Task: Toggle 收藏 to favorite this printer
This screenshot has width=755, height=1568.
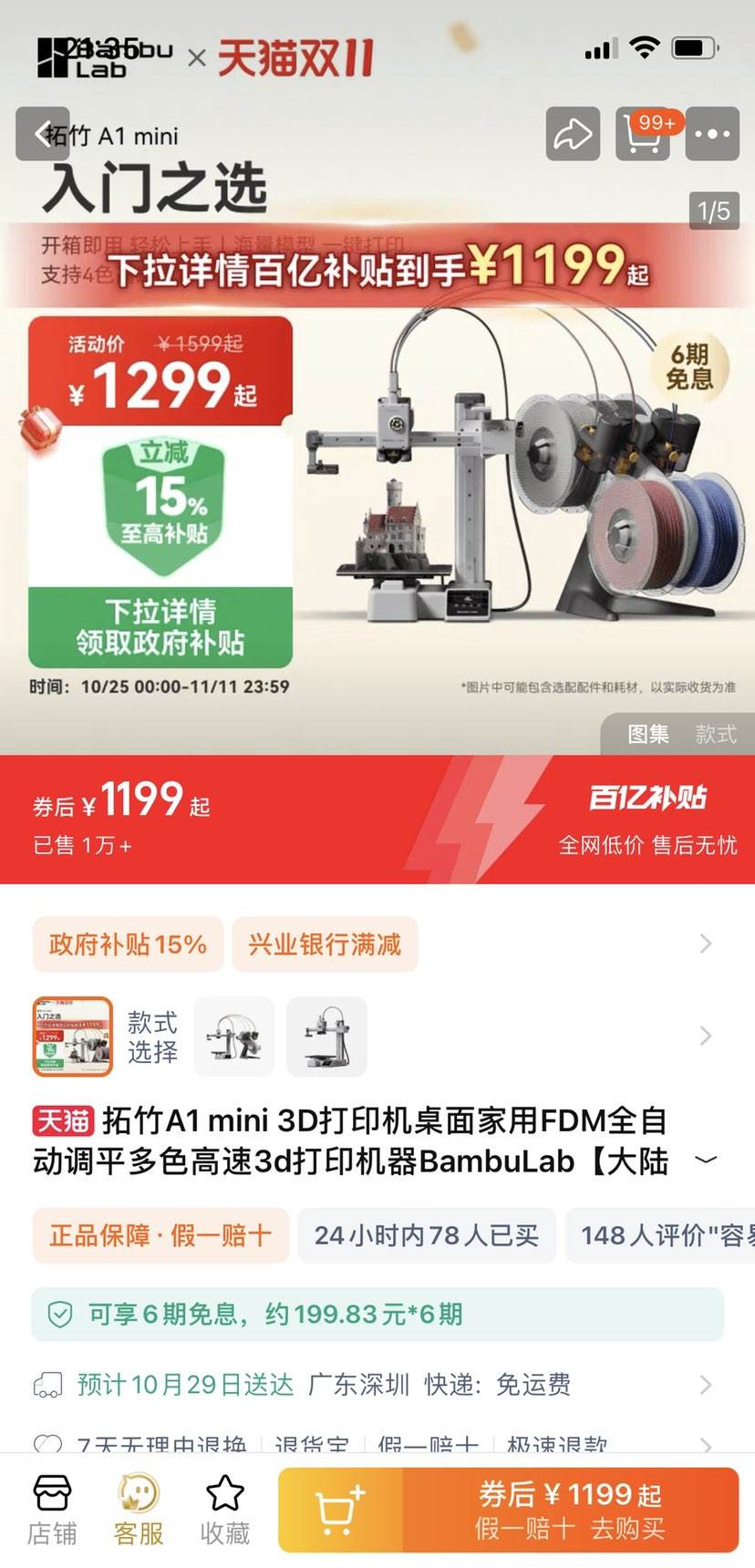Action: pos(224,1509)
